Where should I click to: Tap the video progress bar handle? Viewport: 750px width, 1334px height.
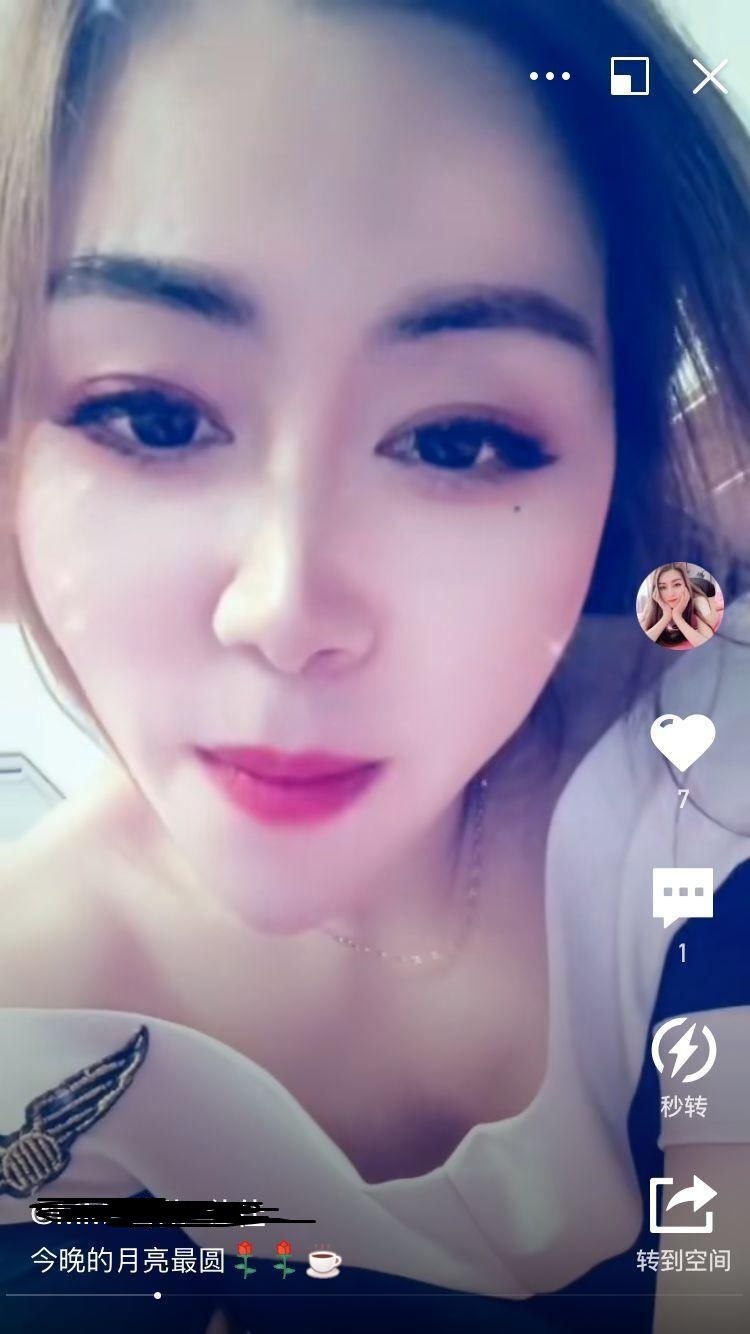point(158,1295)
